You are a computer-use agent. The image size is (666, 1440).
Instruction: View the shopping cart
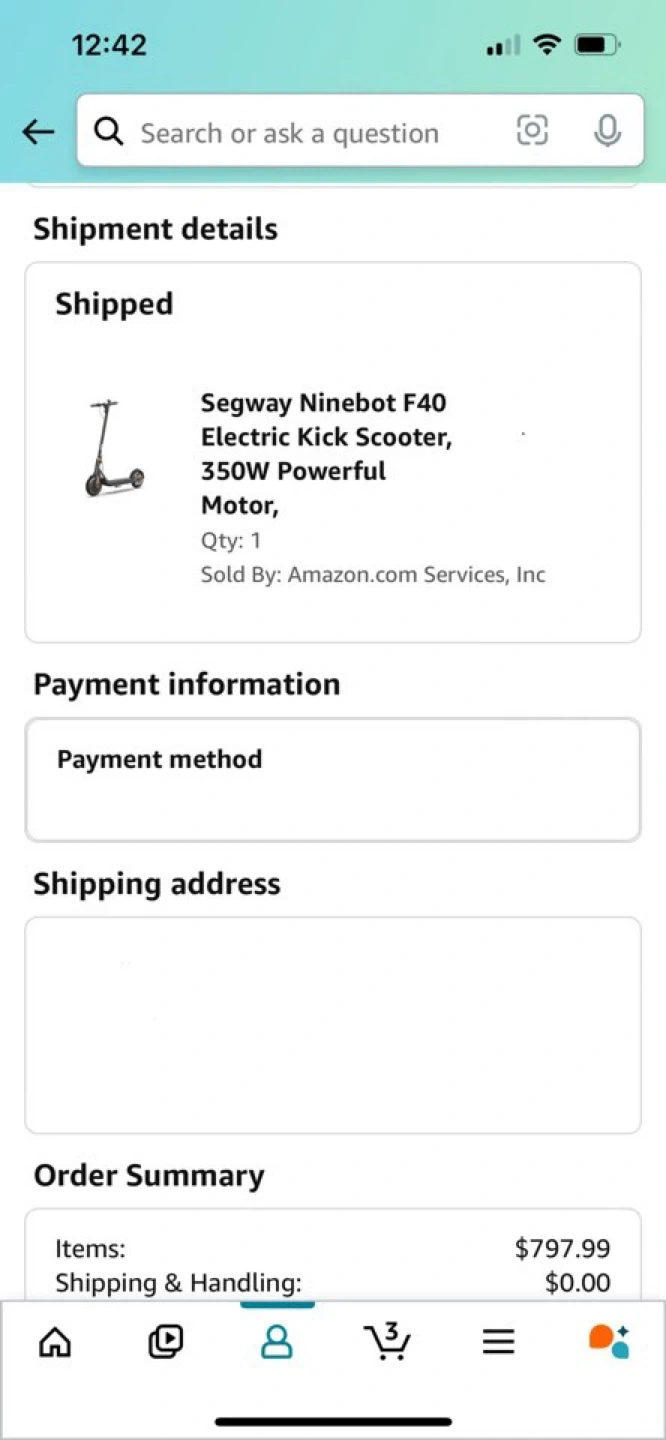(x=387, y=1341)
